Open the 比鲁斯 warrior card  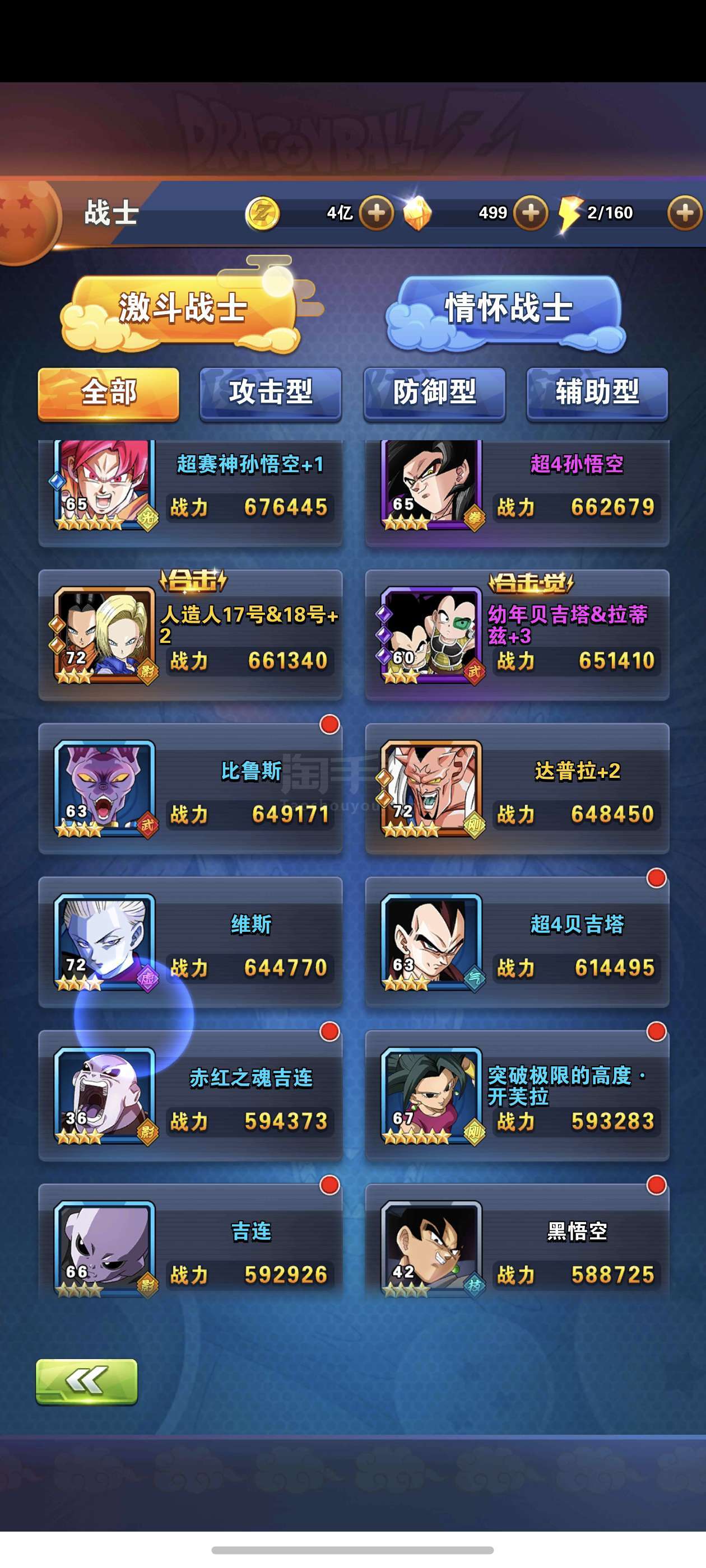coord(190,788)
